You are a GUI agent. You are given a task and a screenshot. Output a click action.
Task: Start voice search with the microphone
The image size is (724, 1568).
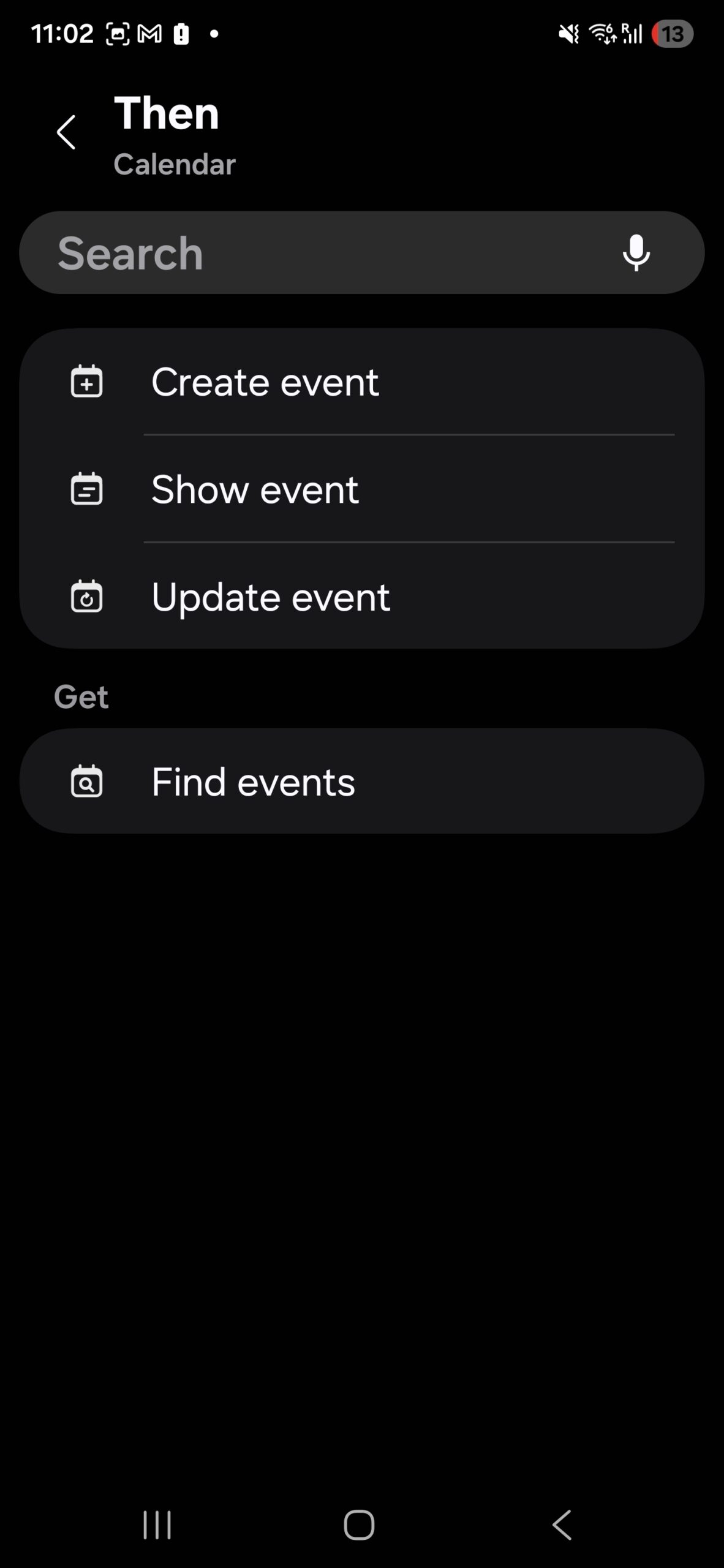coord(636,253)
